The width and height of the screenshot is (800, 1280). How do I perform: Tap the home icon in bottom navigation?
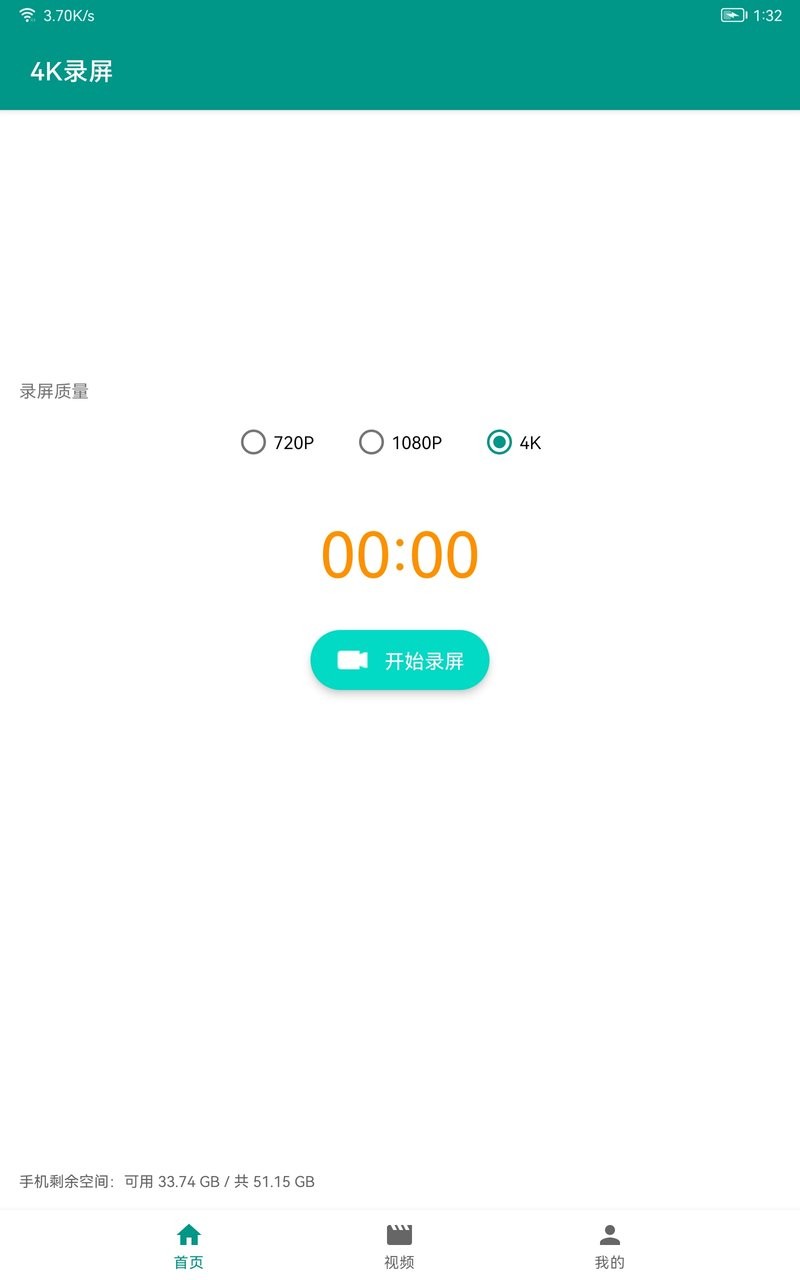click(x=188, y=1234)
